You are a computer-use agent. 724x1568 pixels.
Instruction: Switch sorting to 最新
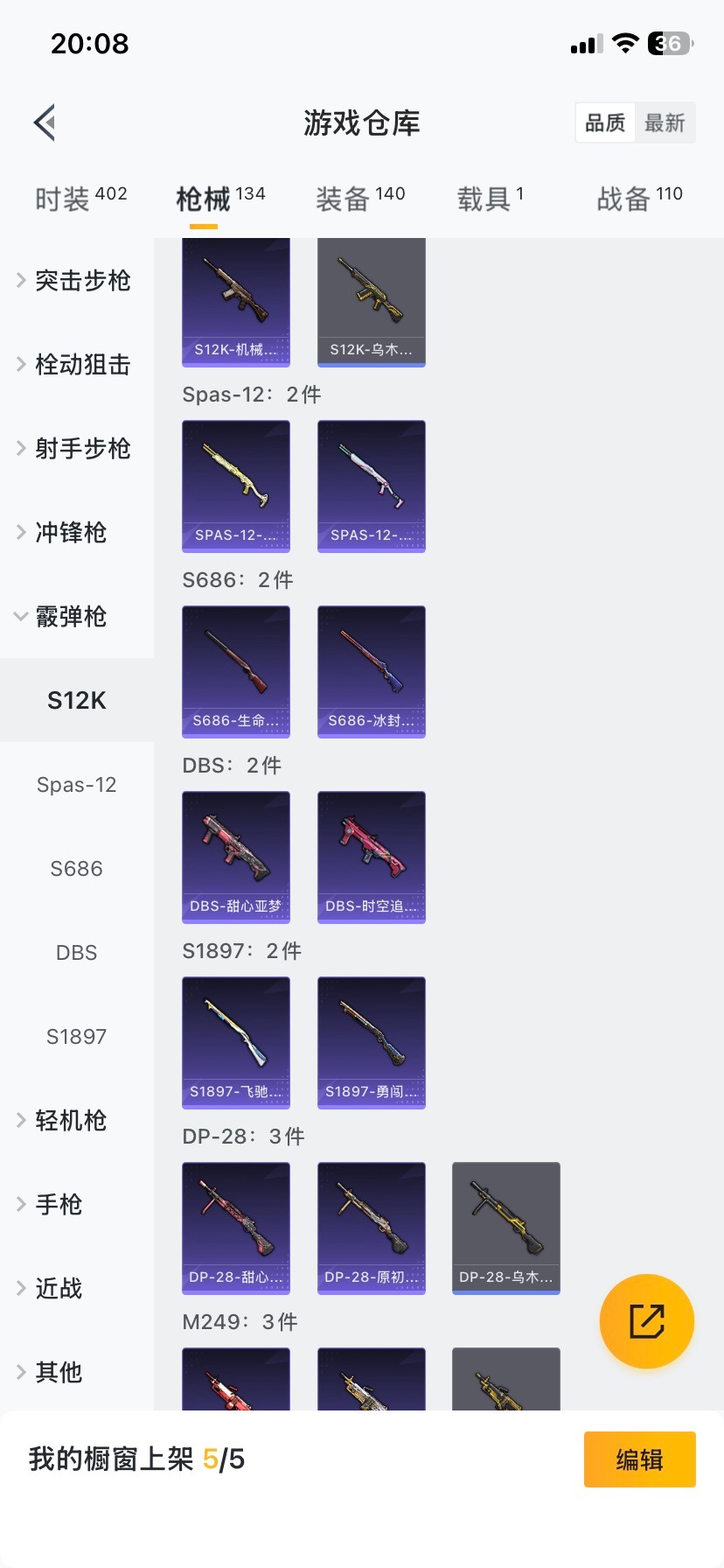(665, 122)
